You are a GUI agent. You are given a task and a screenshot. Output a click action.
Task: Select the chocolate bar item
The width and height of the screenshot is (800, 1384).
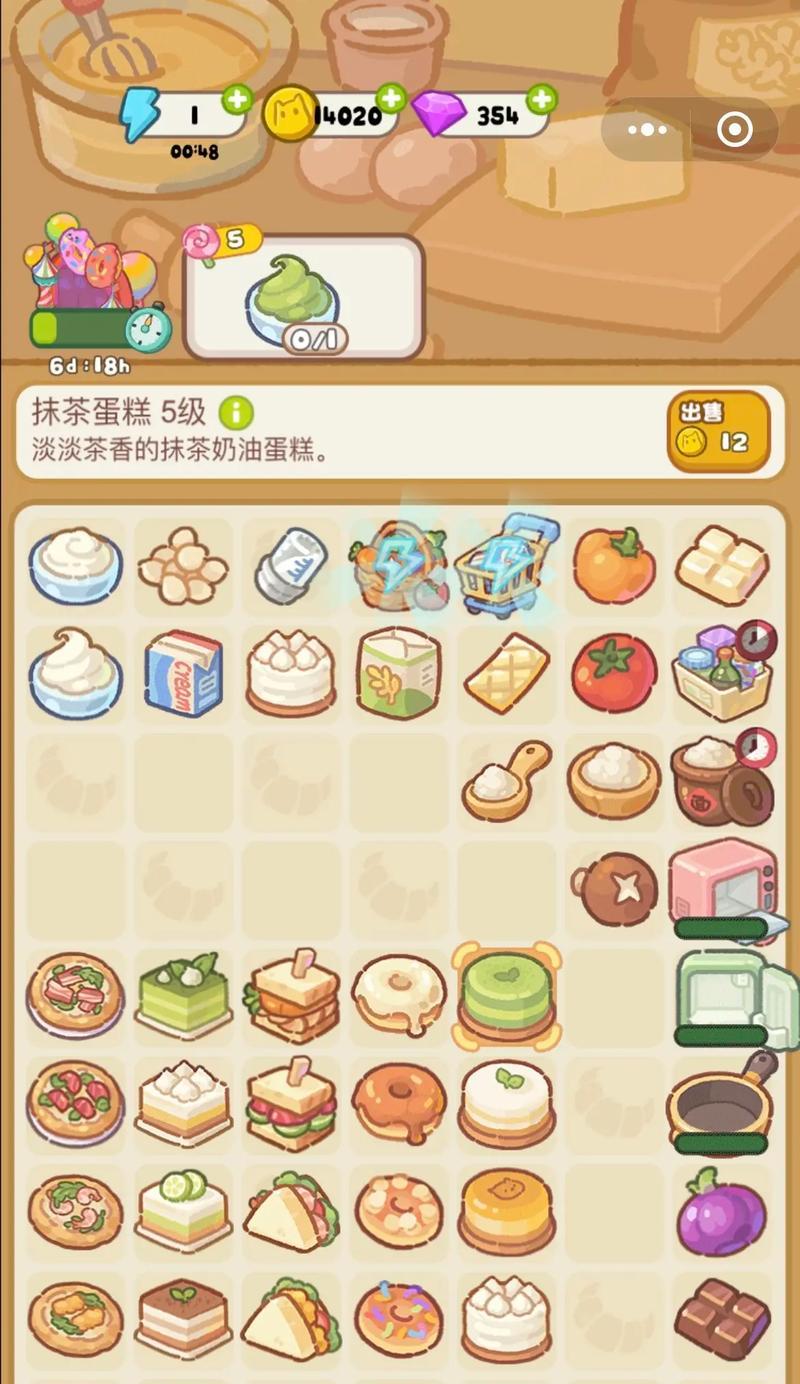point(722,1319)
